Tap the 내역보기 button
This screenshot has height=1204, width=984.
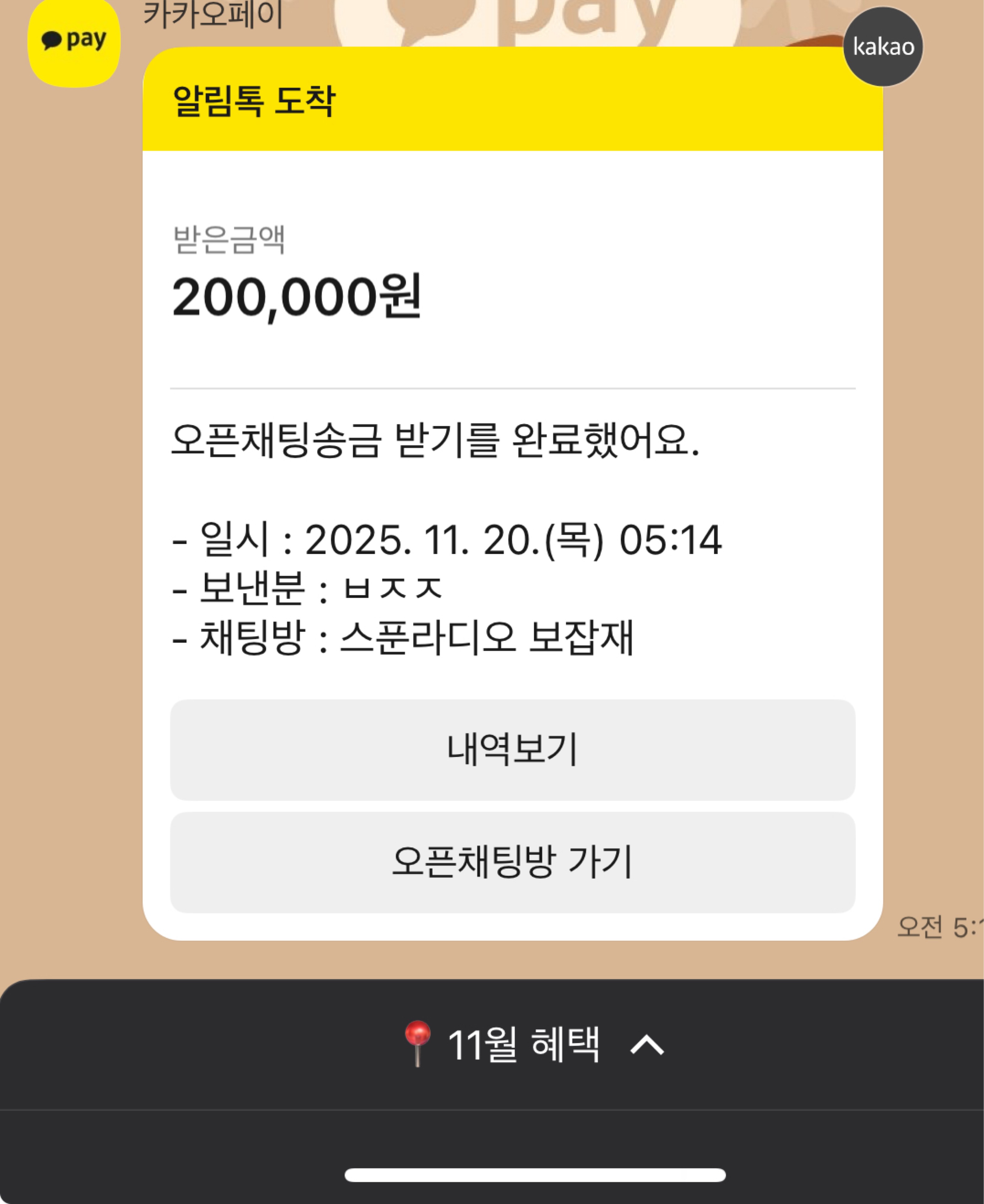(512, 749)
